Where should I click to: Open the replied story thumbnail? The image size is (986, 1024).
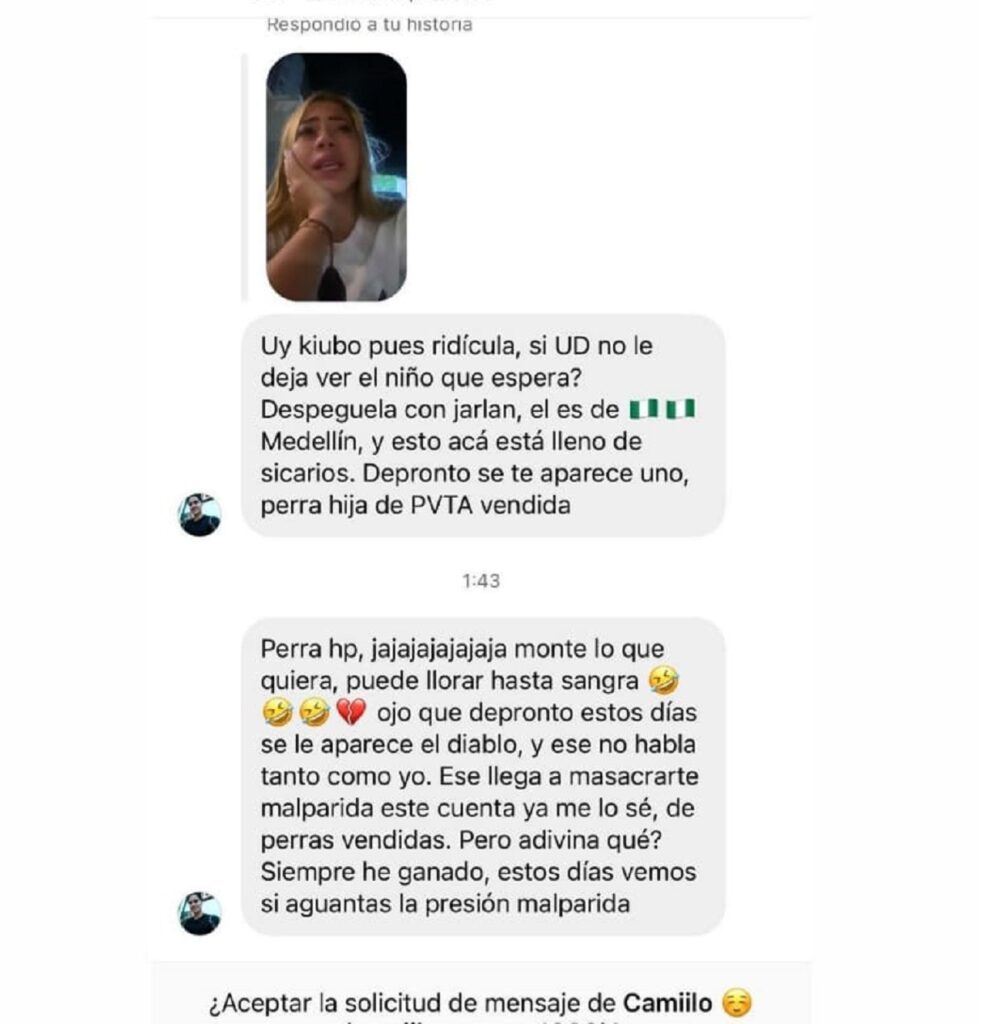click(x=336, y=177)
